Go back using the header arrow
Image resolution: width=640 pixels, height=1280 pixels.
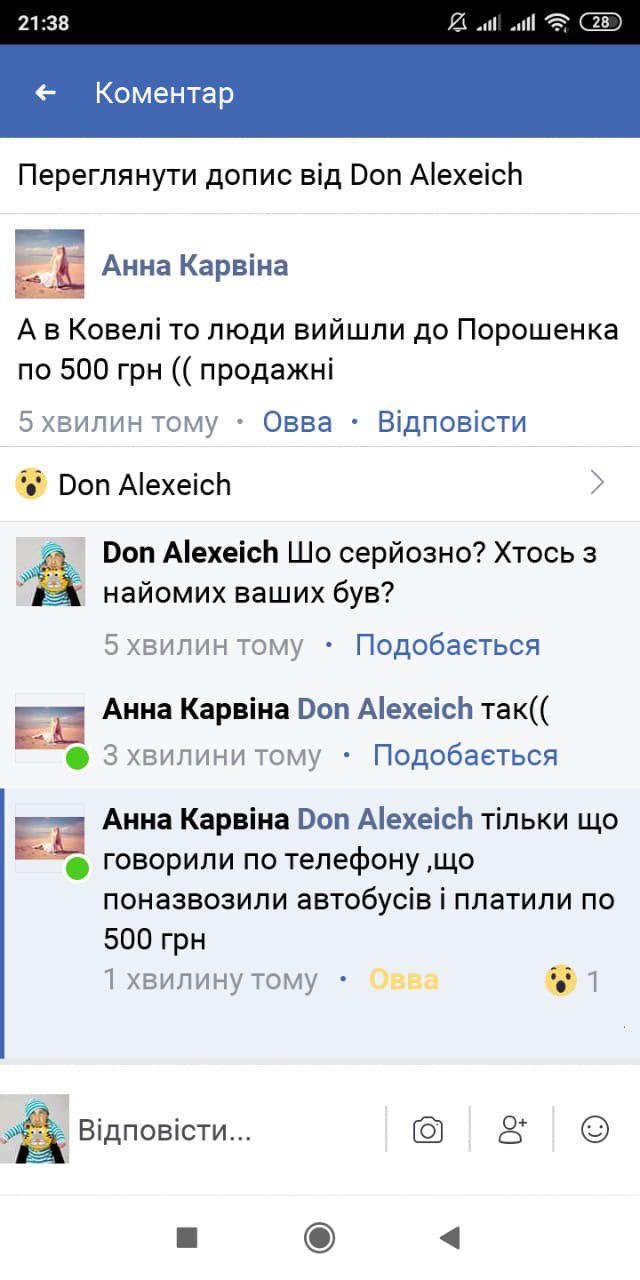point(45,93)
